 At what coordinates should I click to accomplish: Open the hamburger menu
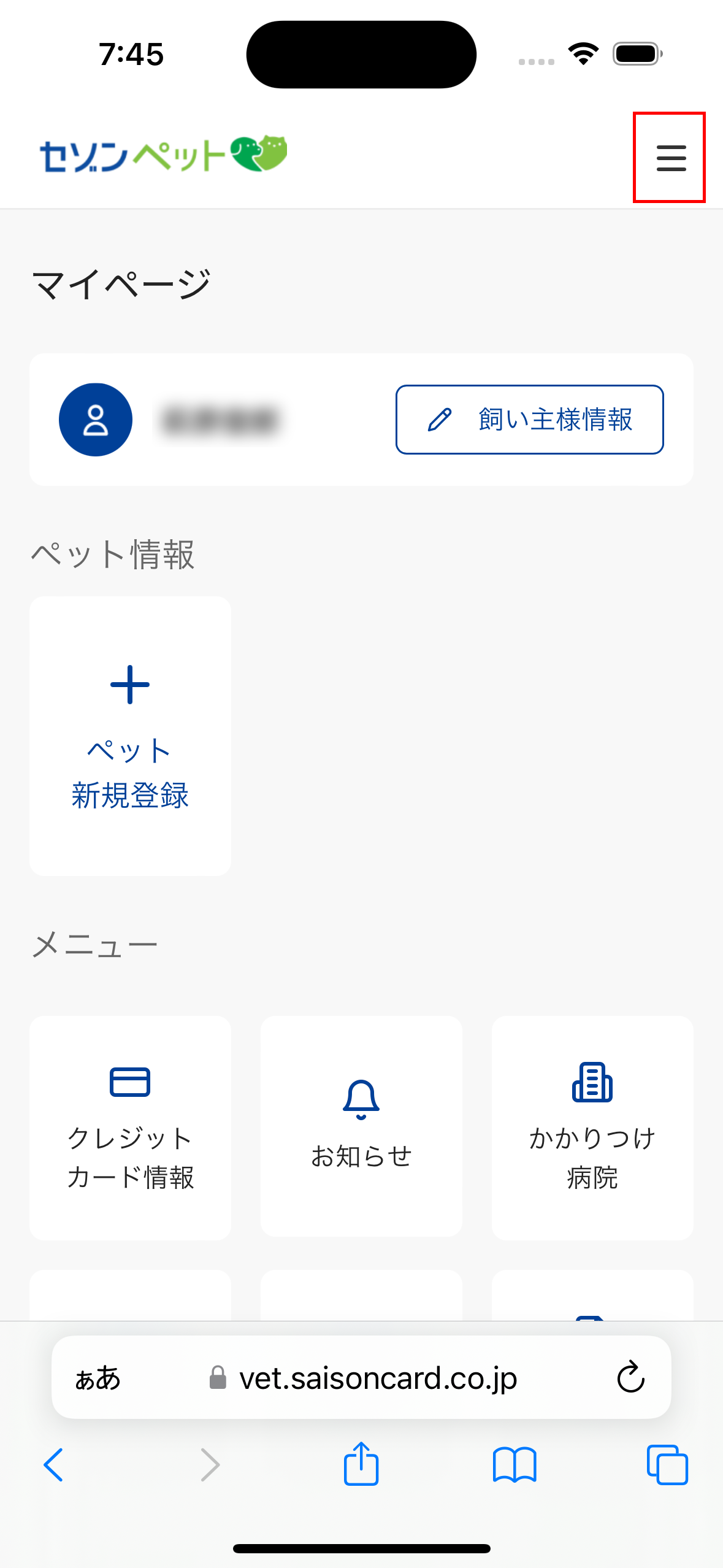click(x=670, y=158)
